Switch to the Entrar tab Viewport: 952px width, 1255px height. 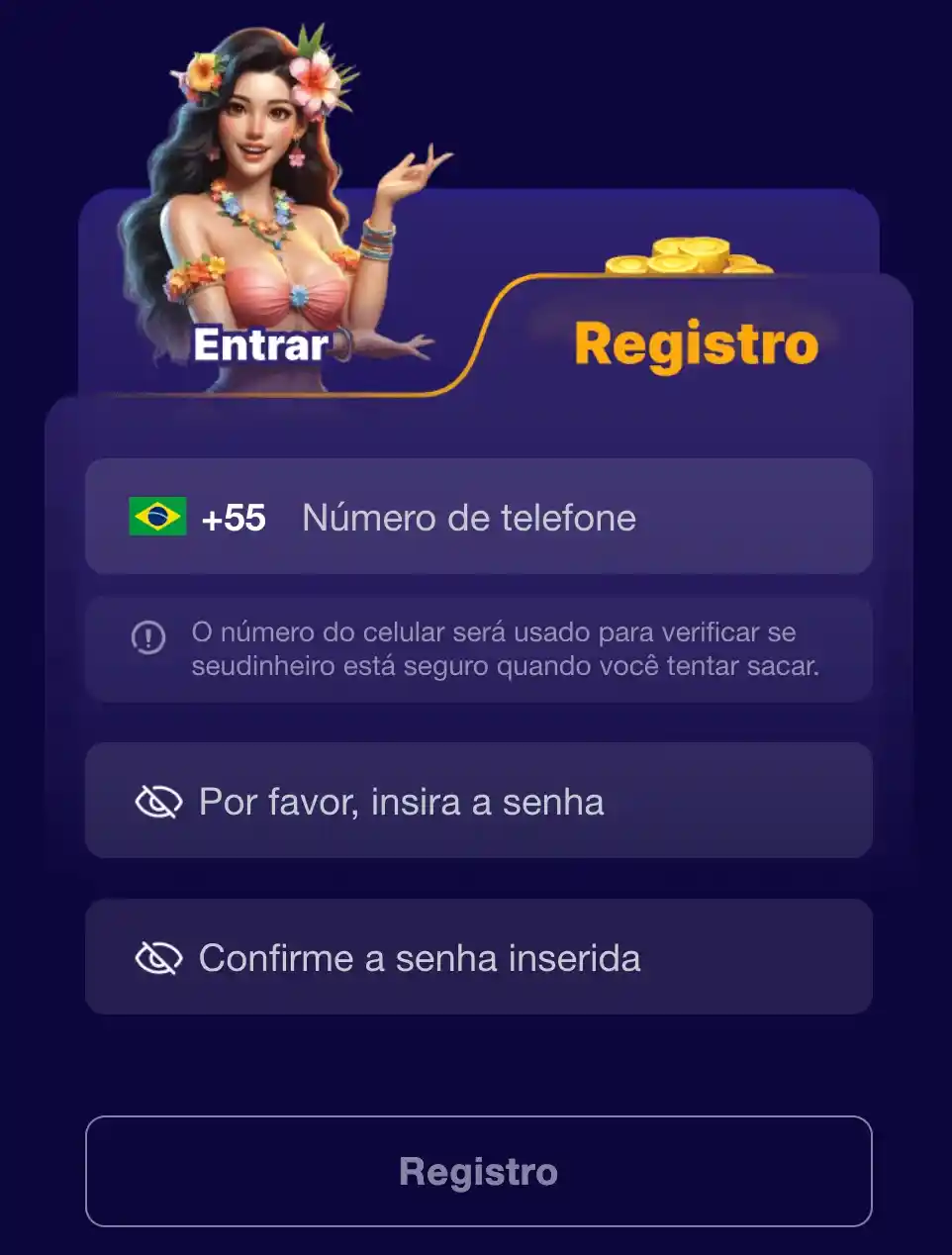pyautogui.click(x=261, y=344)
